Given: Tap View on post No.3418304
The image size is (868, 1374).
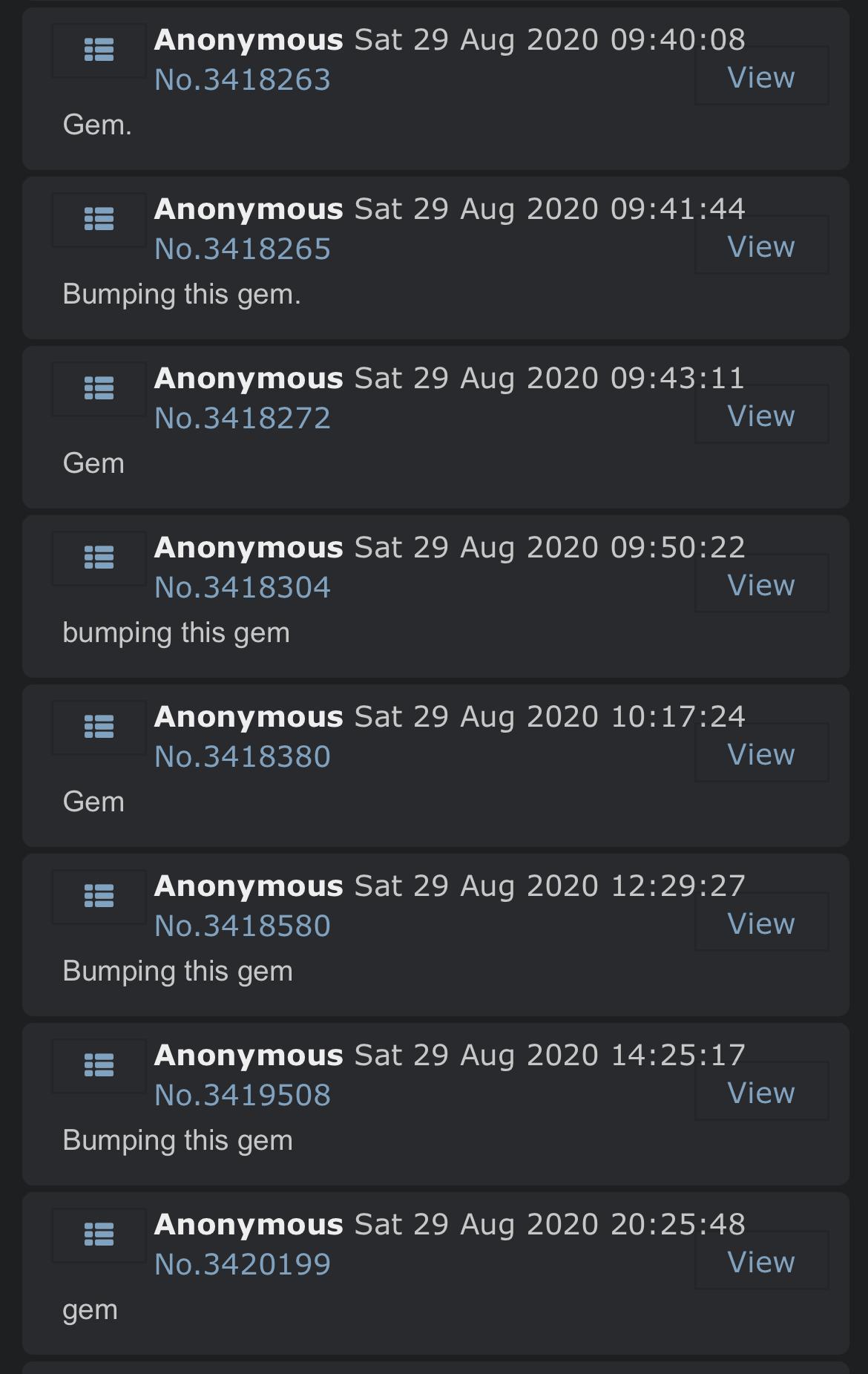Looking at the screenshot, I should (761, 584).
